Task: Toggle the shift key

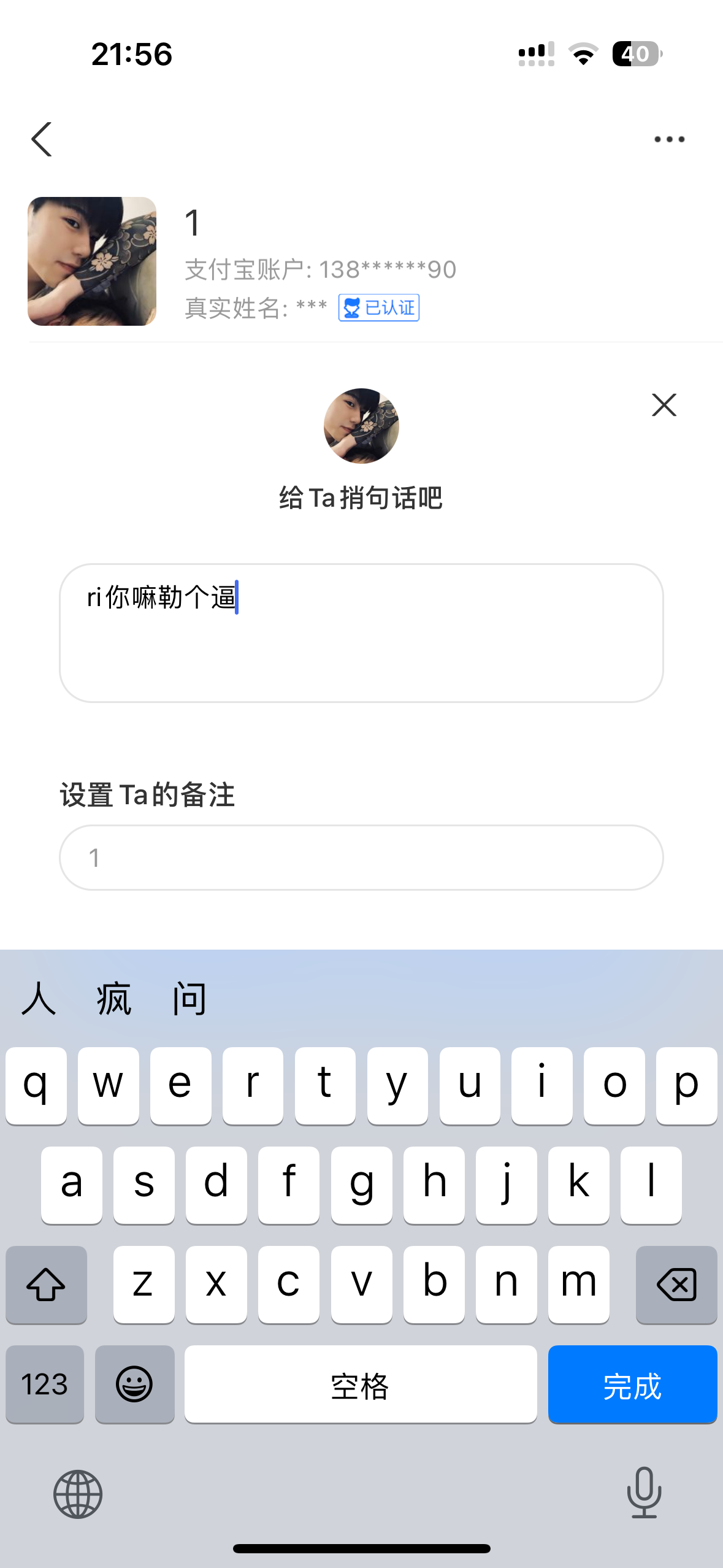Action: [x=46, y=1285]
